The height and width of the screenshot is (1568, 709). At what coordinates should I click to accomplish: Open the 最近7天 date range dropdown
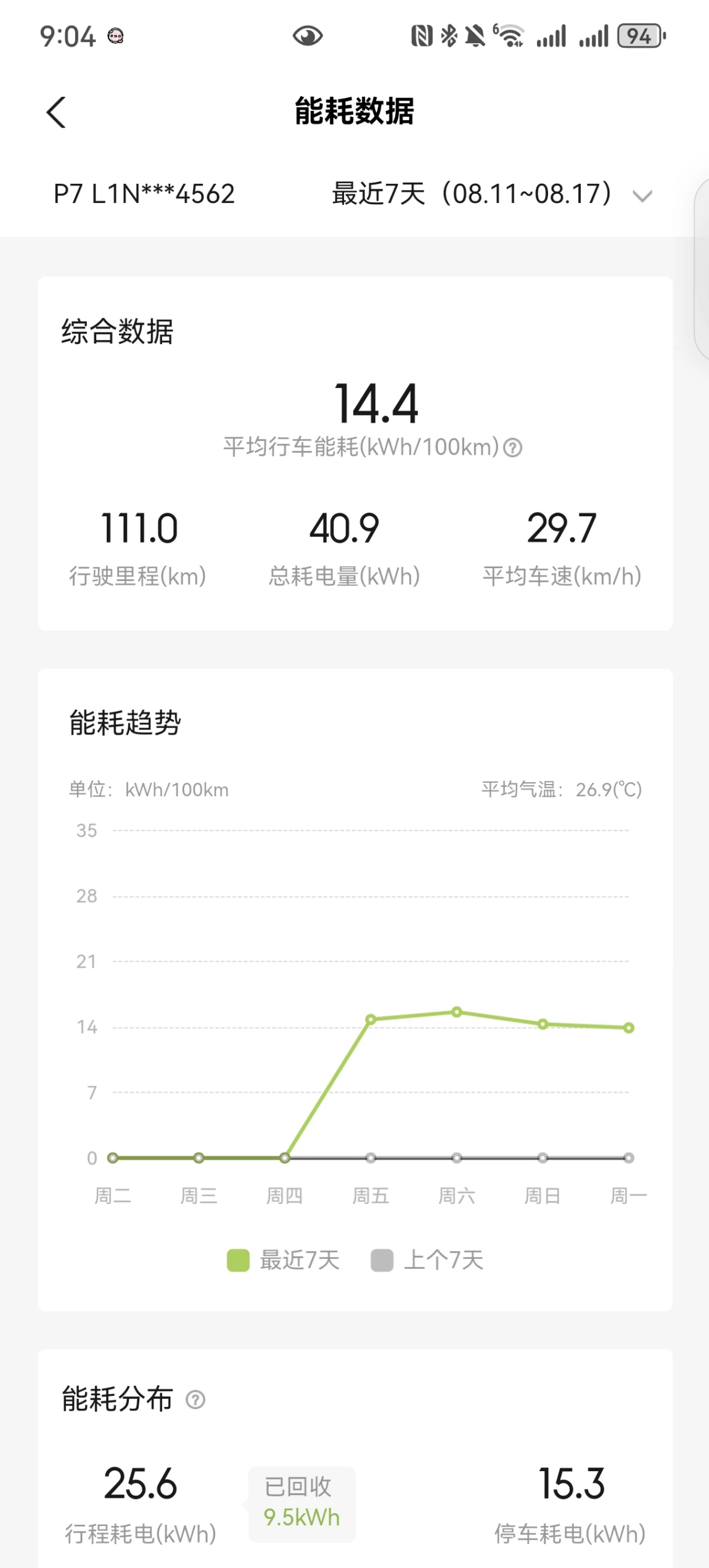(492, 194)
